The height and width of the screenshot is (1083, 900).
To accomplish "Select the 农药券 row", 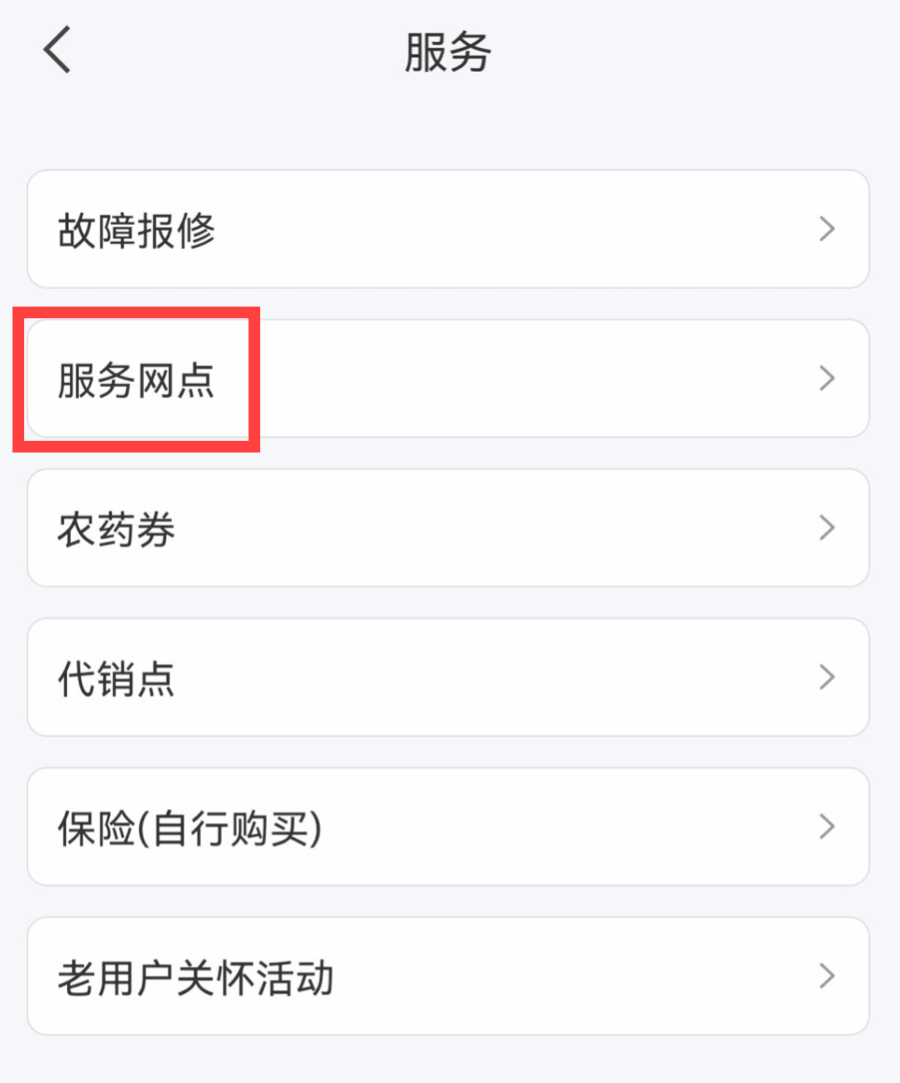I will [447, 528].
